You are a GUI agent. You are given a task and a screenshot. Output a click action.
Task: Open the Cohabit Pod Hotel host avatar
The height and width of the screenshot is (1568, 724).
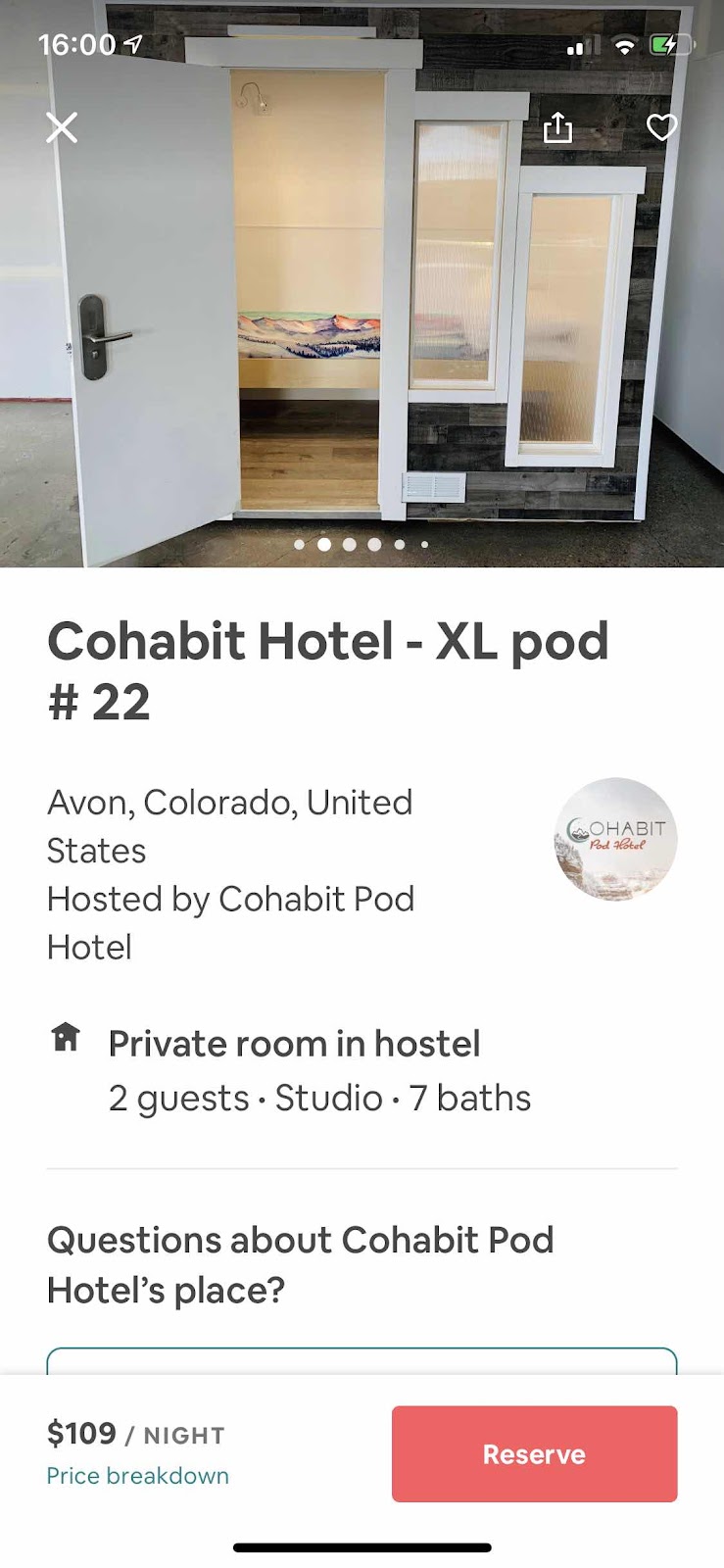[x=615, y=839]
